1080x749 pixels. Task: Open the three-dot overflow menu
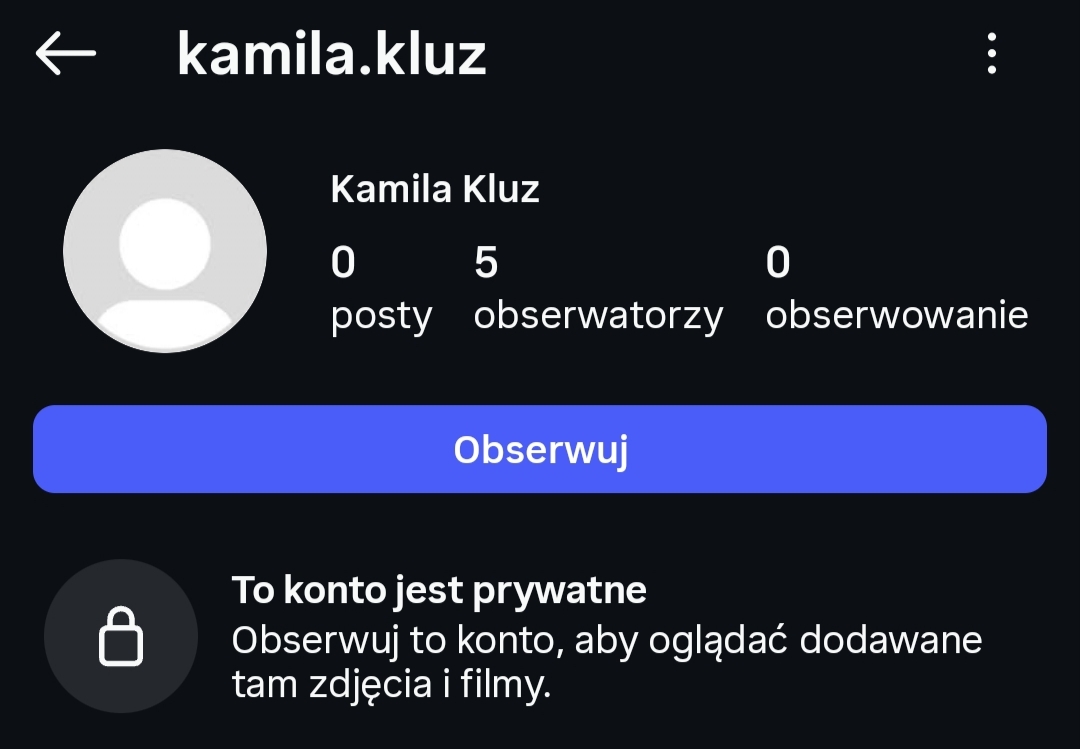[991, 54]
